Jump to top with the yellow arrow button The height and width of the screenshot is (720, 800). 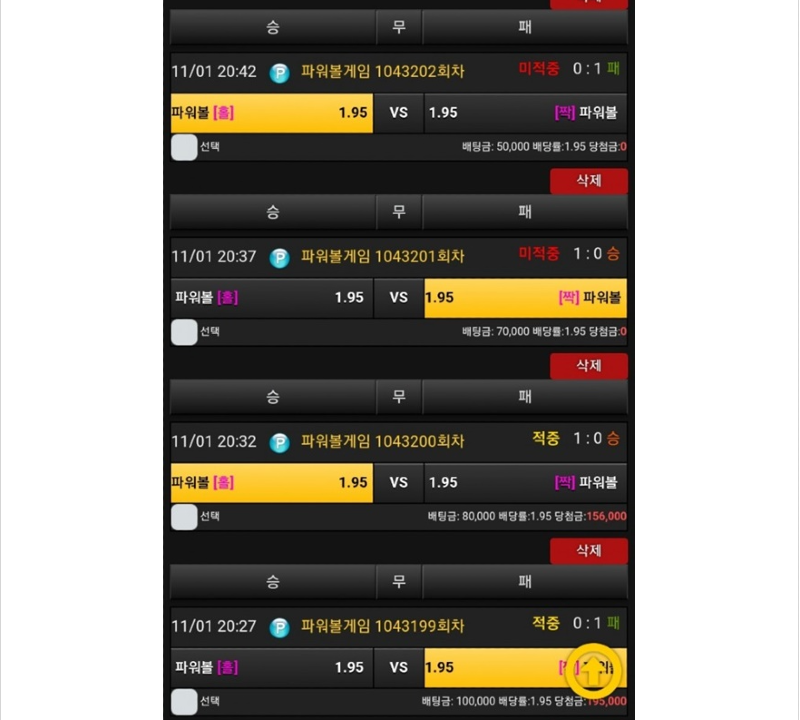pyautogui.click(x=594, y=669)
